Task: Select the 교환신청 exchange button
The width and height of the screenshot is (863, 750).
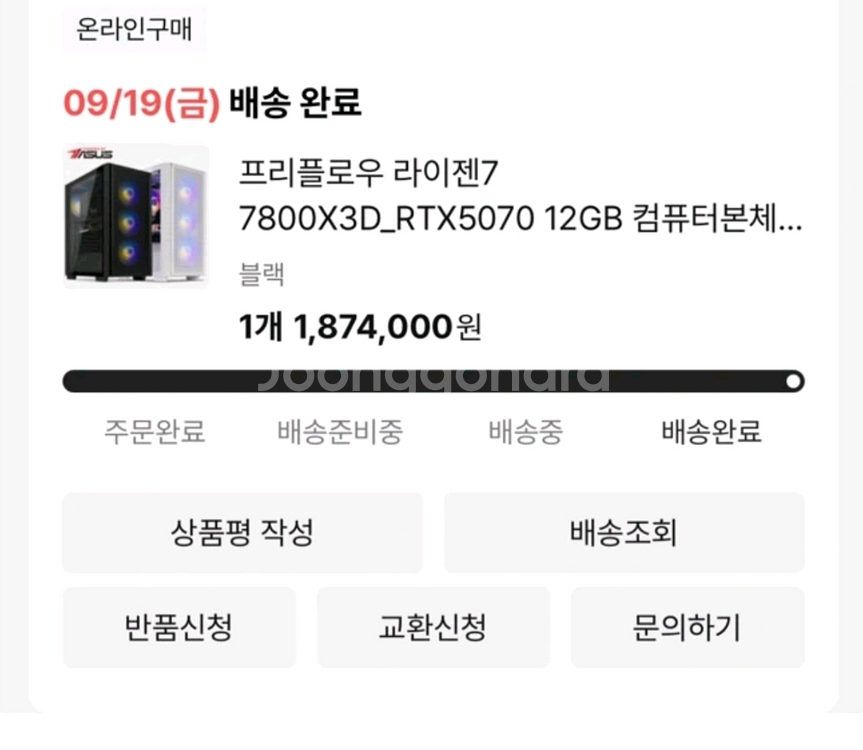Action: click(x=433, y=628)
